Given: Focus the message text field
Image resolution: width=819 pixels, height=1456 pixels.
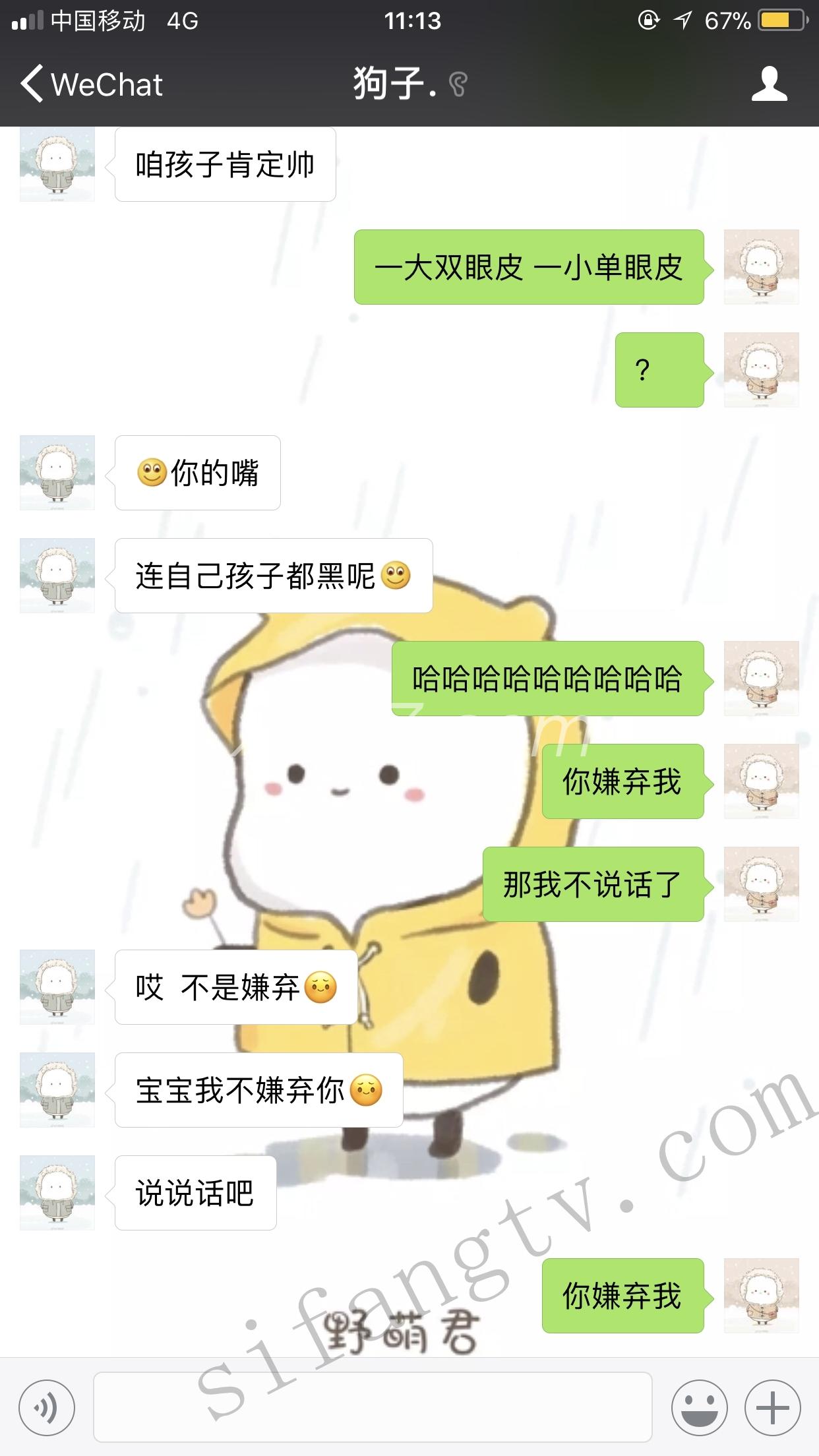Looking at the screenshot, I should coord(373,1407).
